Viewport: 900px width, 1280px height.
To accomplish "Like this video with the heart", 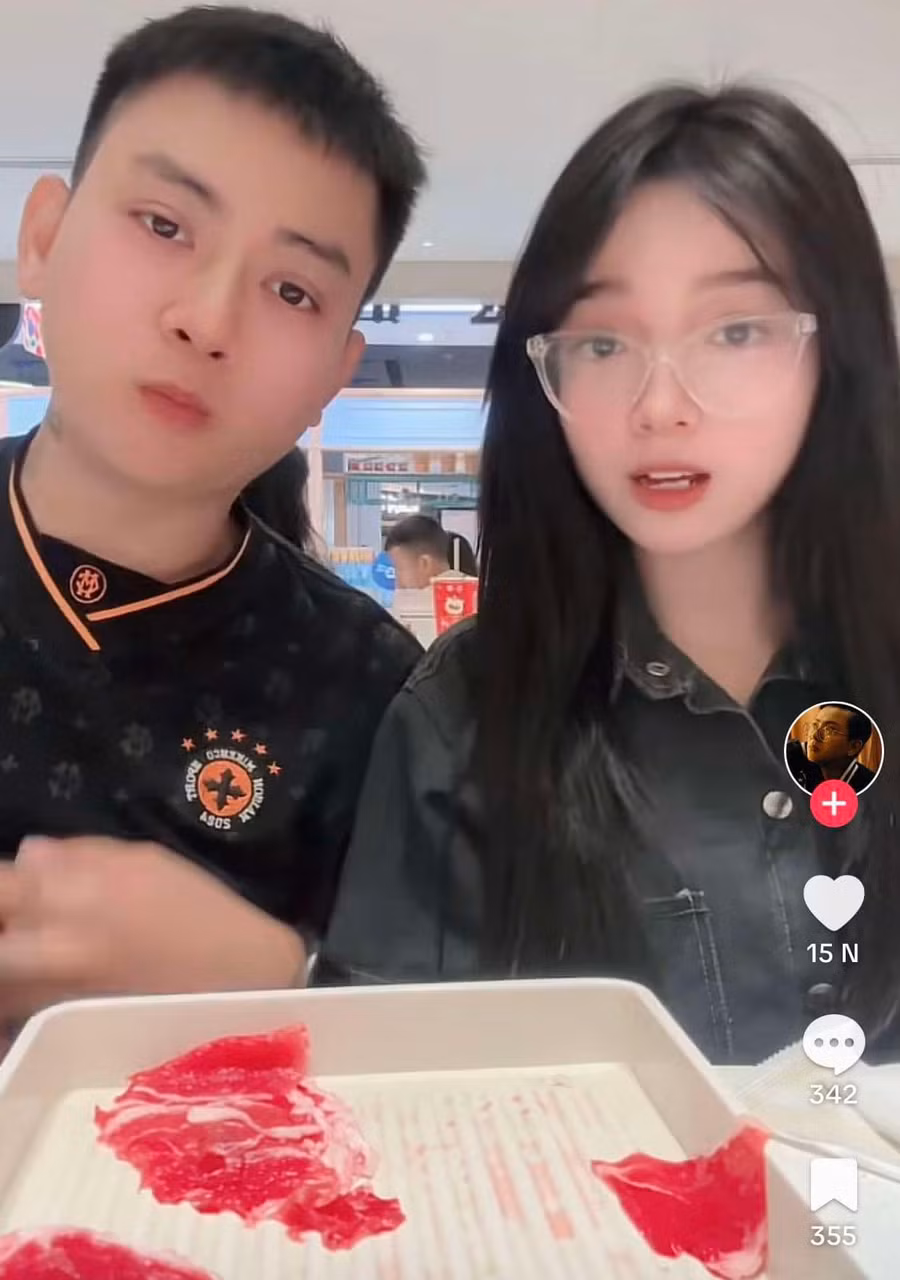I will (x=833, y=902).
